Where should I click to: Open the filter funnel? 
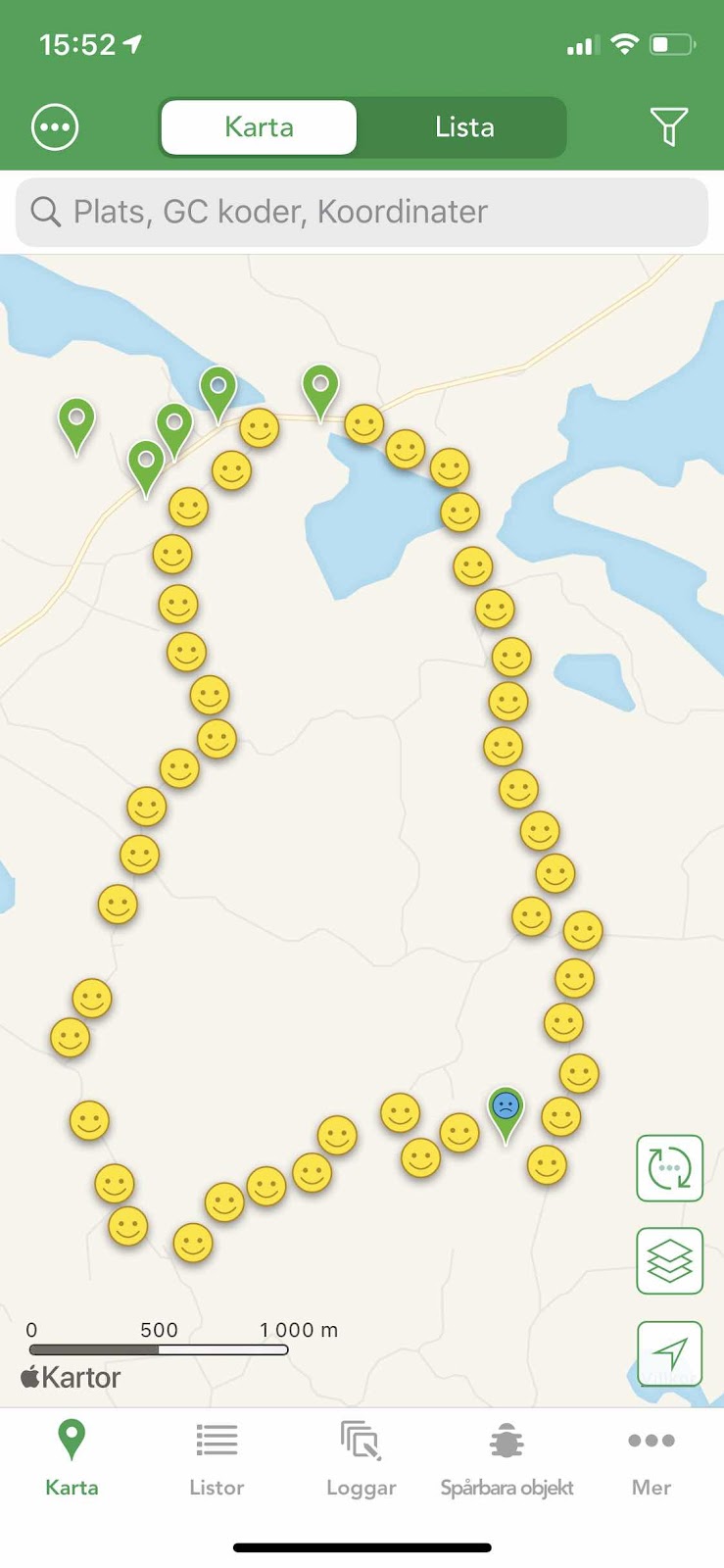click(669, 127)
